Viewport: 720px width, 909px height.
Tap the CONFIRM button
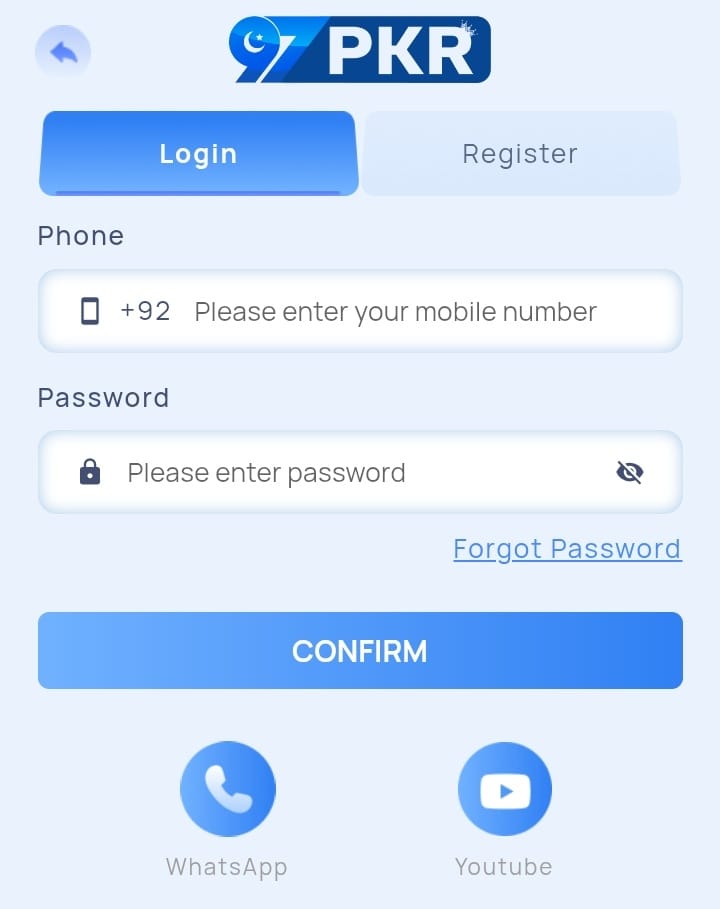tap(360, 651)
